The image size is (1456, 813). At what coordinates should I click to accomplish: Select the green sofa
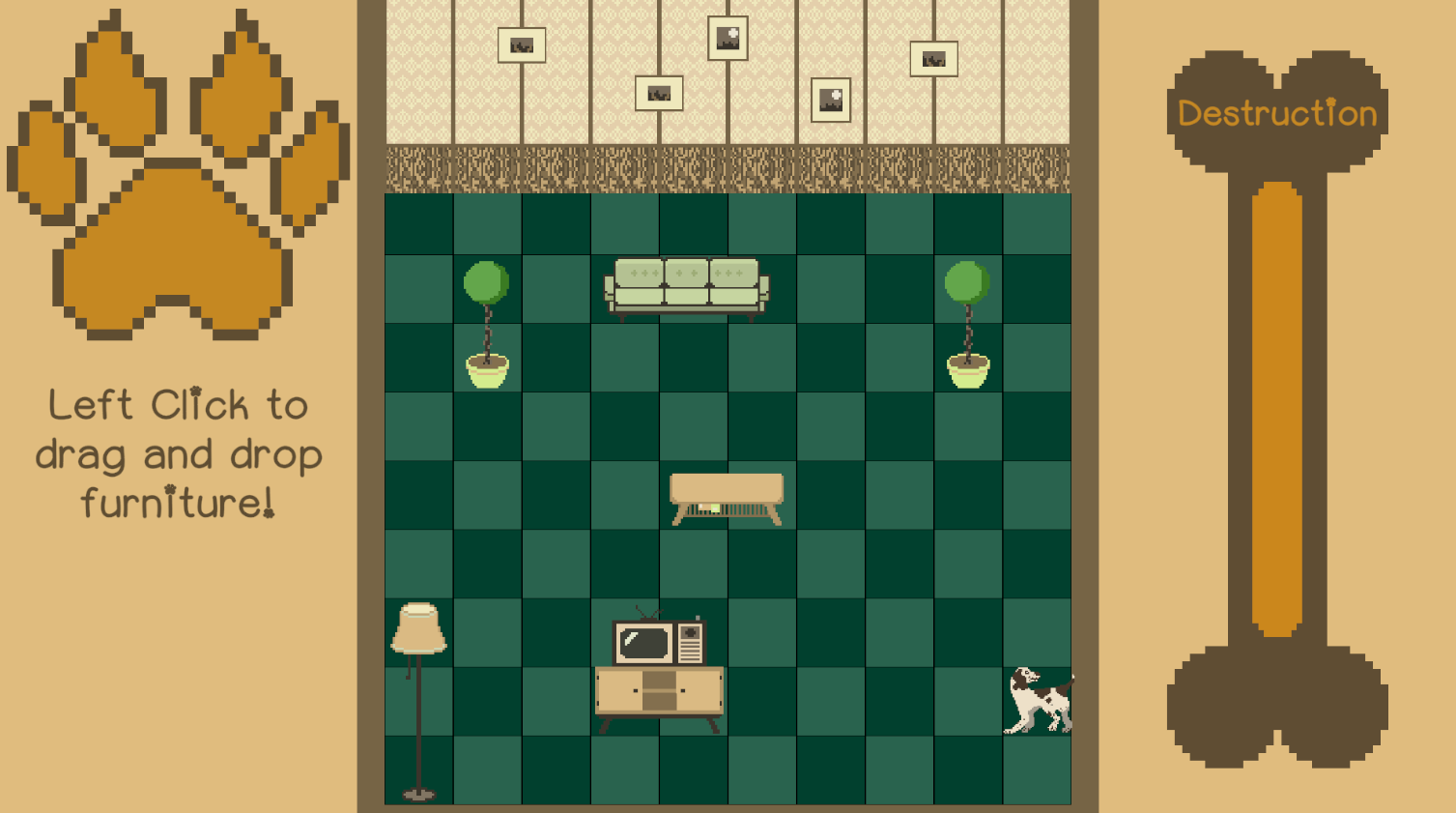[x=686, y=287]
